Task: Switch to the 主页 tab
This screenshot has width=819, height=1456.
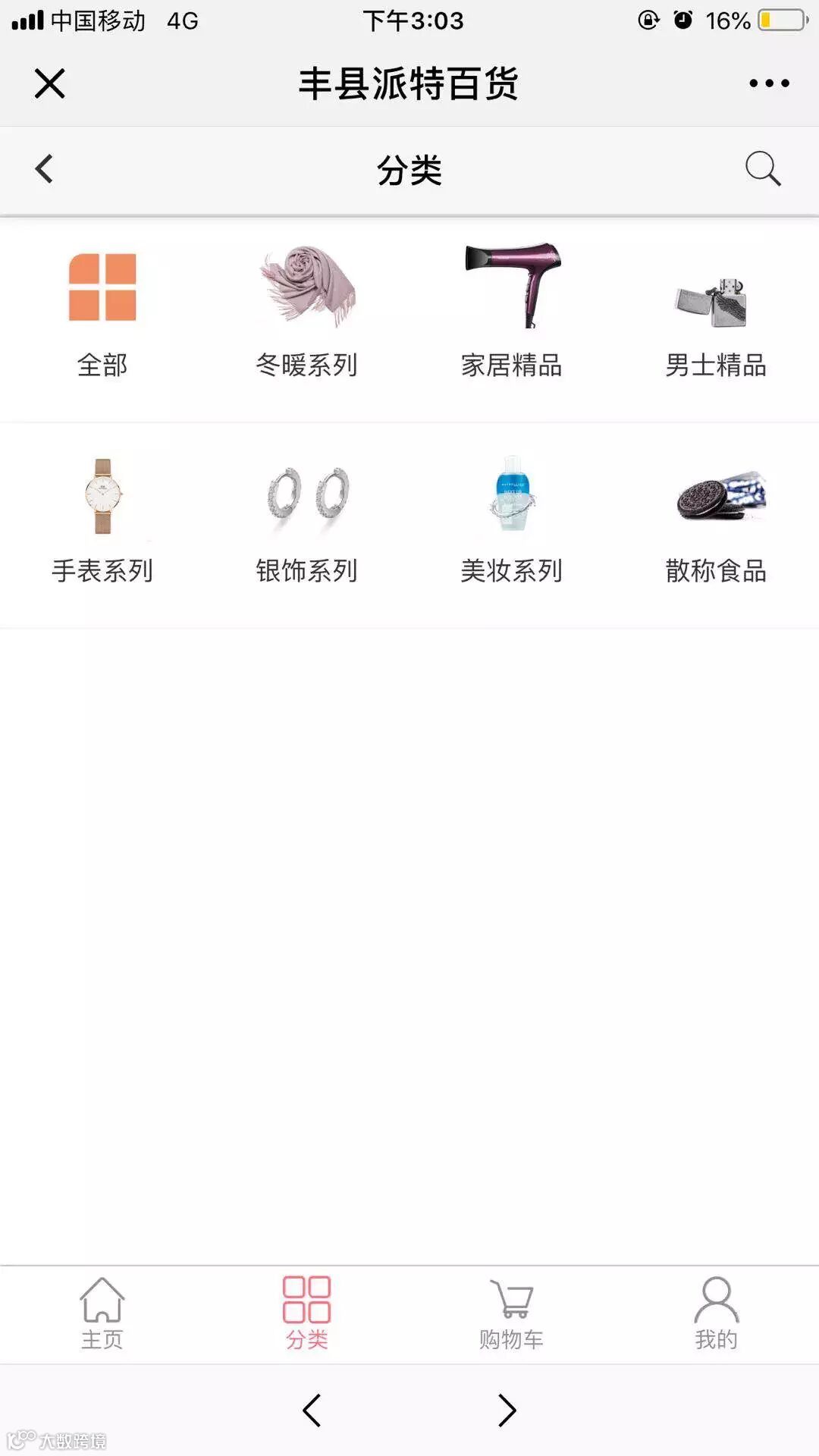Action: (102, 1313)
